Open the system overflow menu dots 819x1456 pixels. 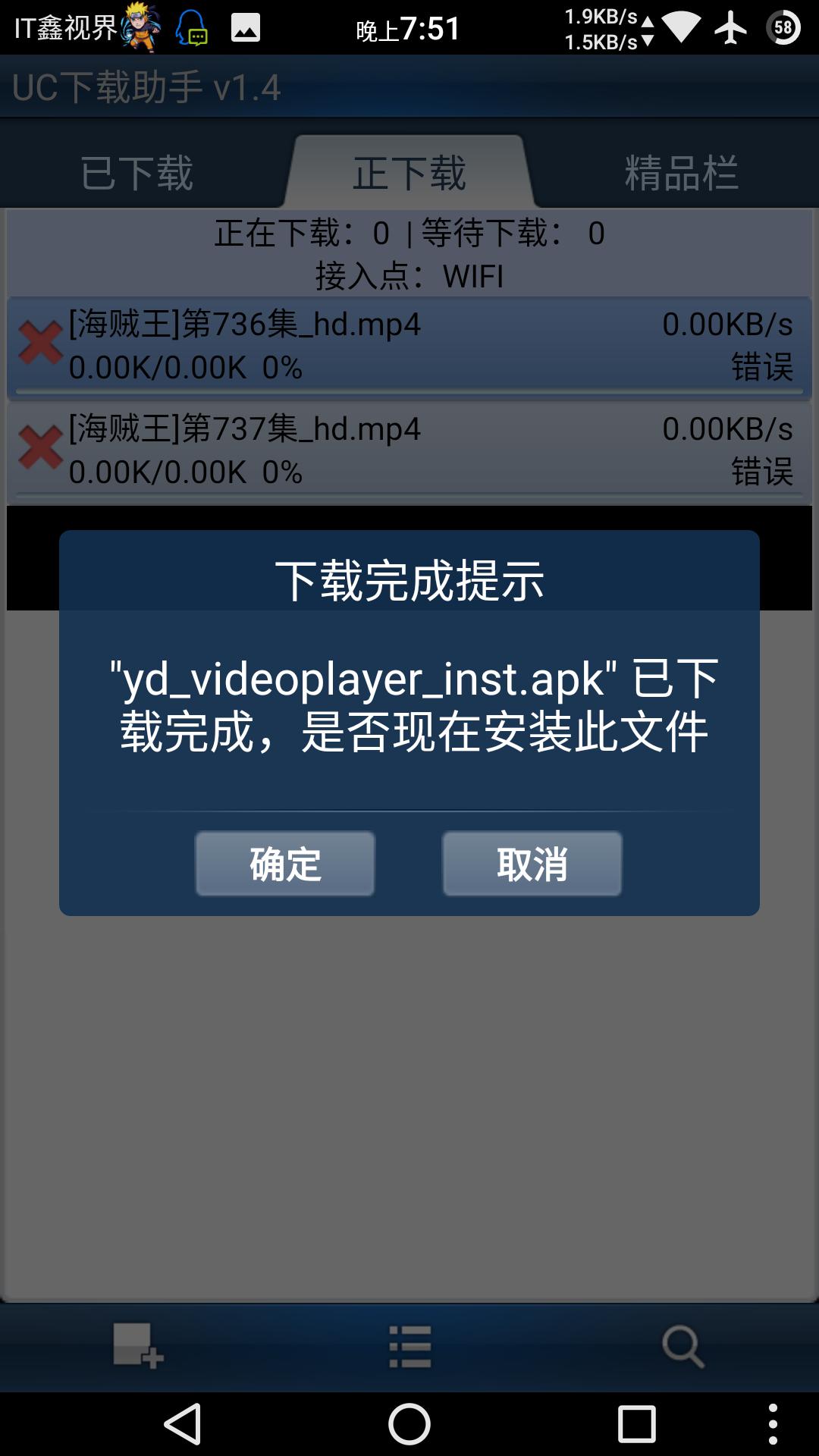pos(773,1424)
